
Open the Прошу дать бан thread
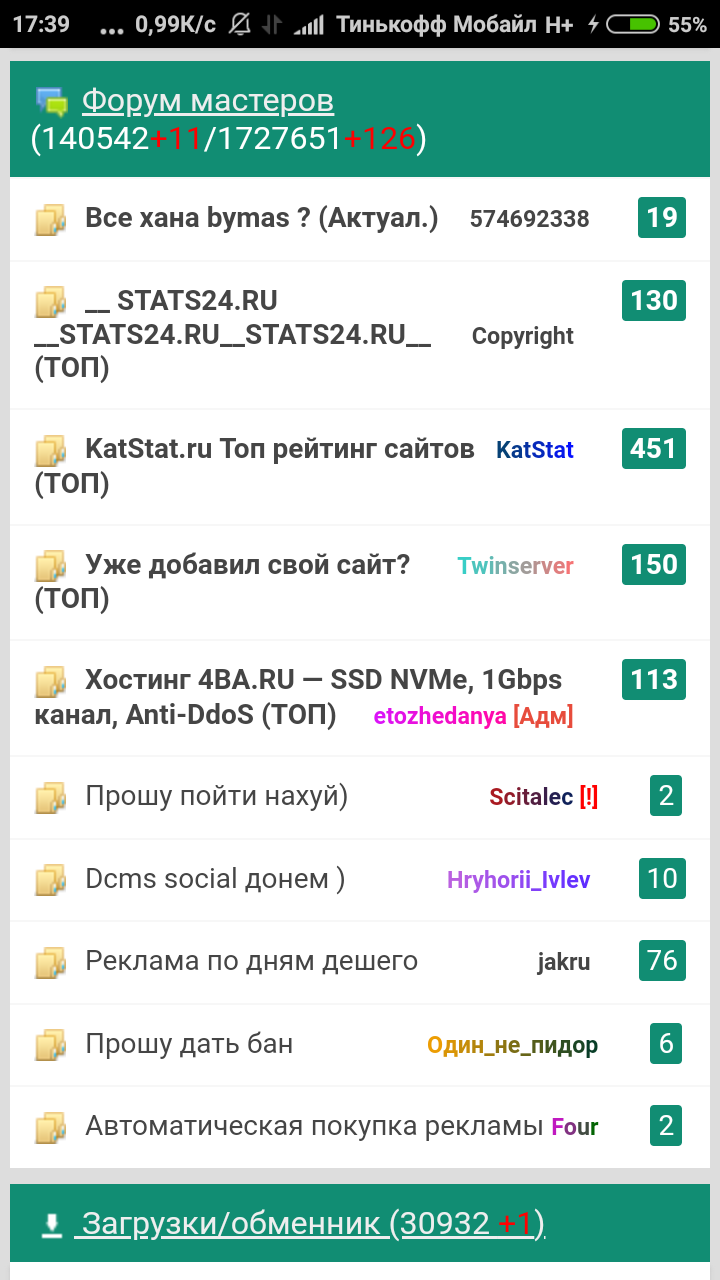(189, 1044)
